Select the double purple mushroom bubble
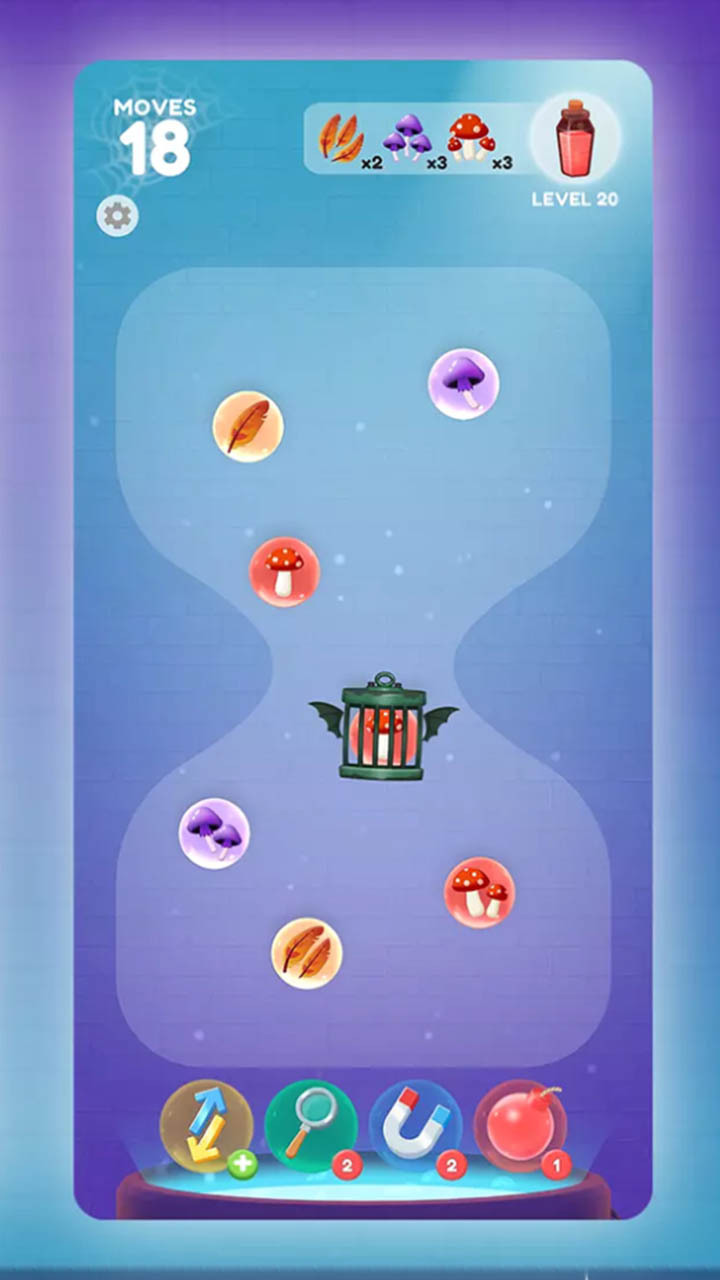 [214, 833]
